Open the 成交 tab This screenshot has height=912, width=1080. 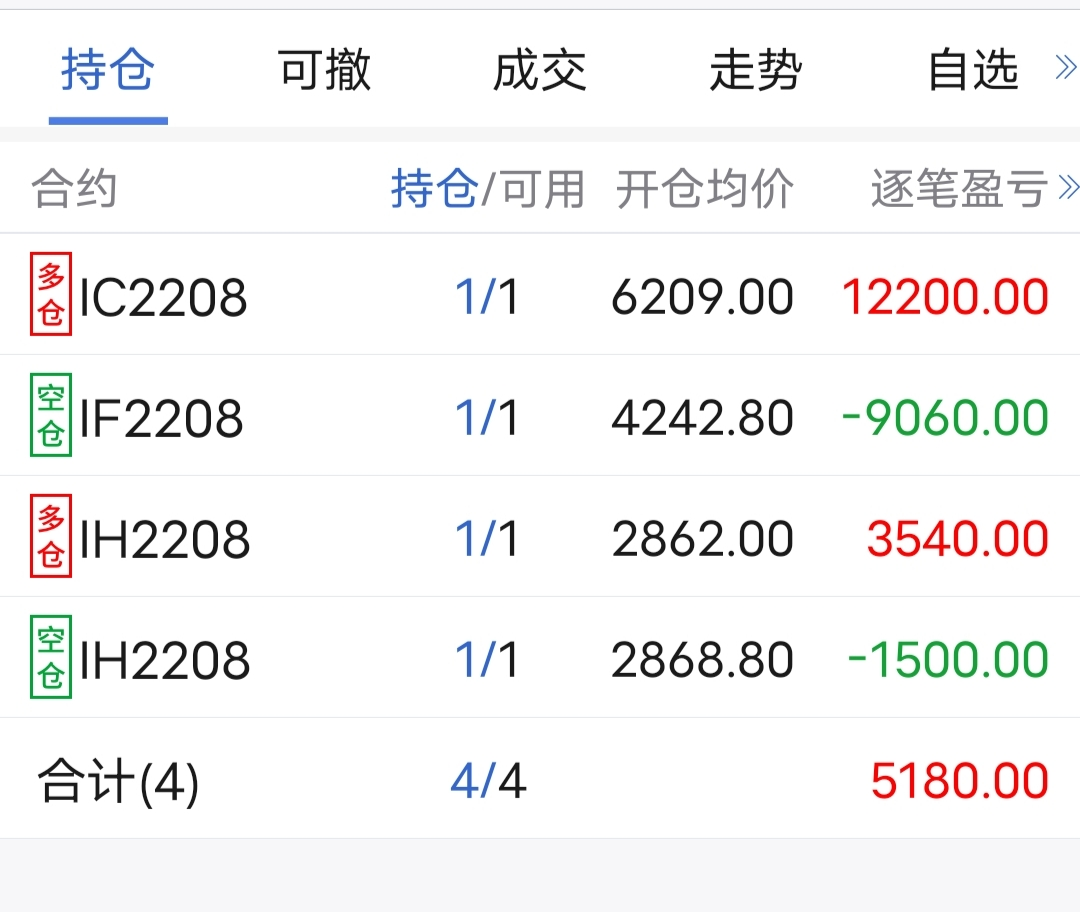pos(540,70)
